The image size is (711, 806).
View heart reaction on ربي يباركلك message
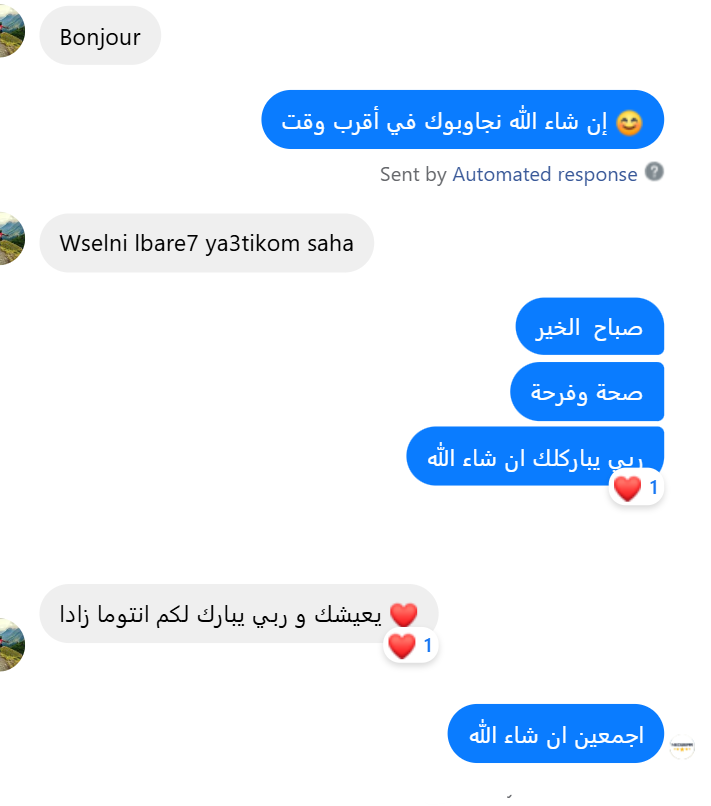point(636,488)
